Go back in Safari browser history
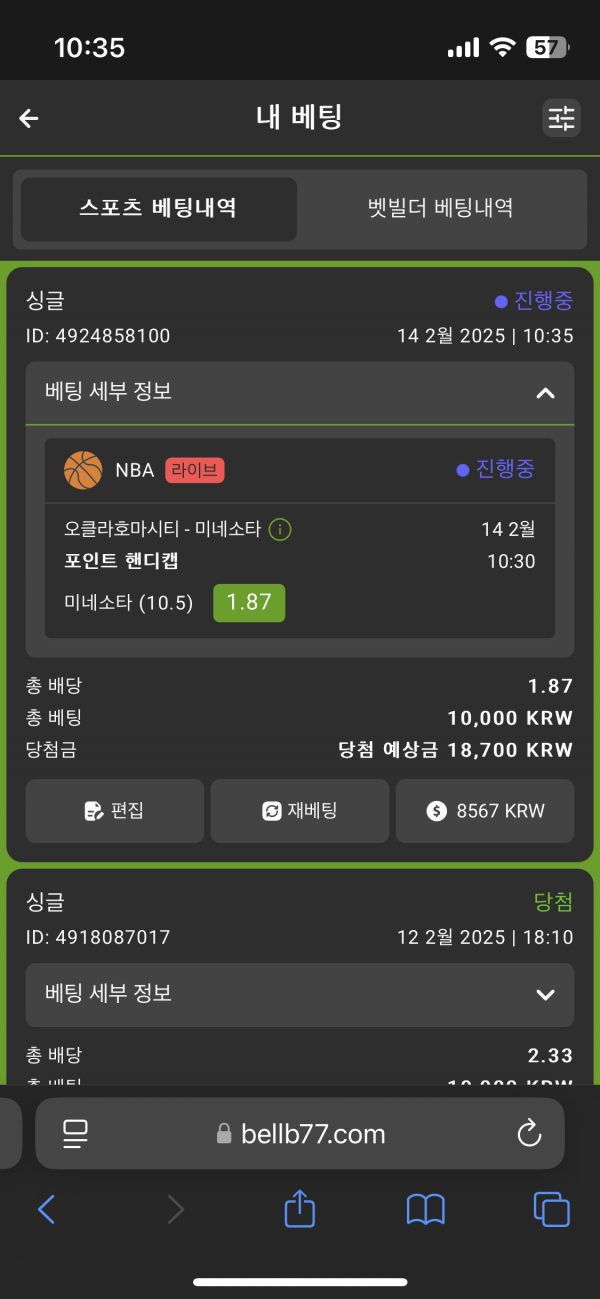The height and width of the screenshot is (1299, 600). pos(46,1210)
